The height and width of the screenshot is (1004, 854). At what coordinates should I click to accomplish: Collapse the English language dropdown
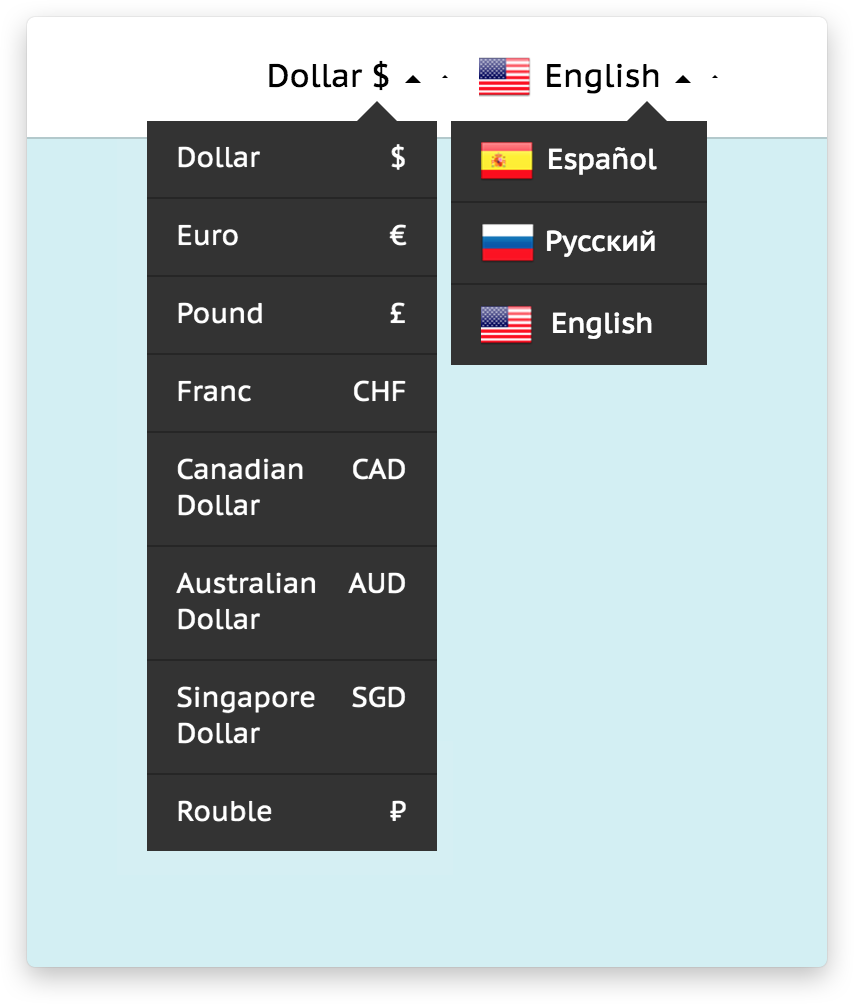(584, 77)
